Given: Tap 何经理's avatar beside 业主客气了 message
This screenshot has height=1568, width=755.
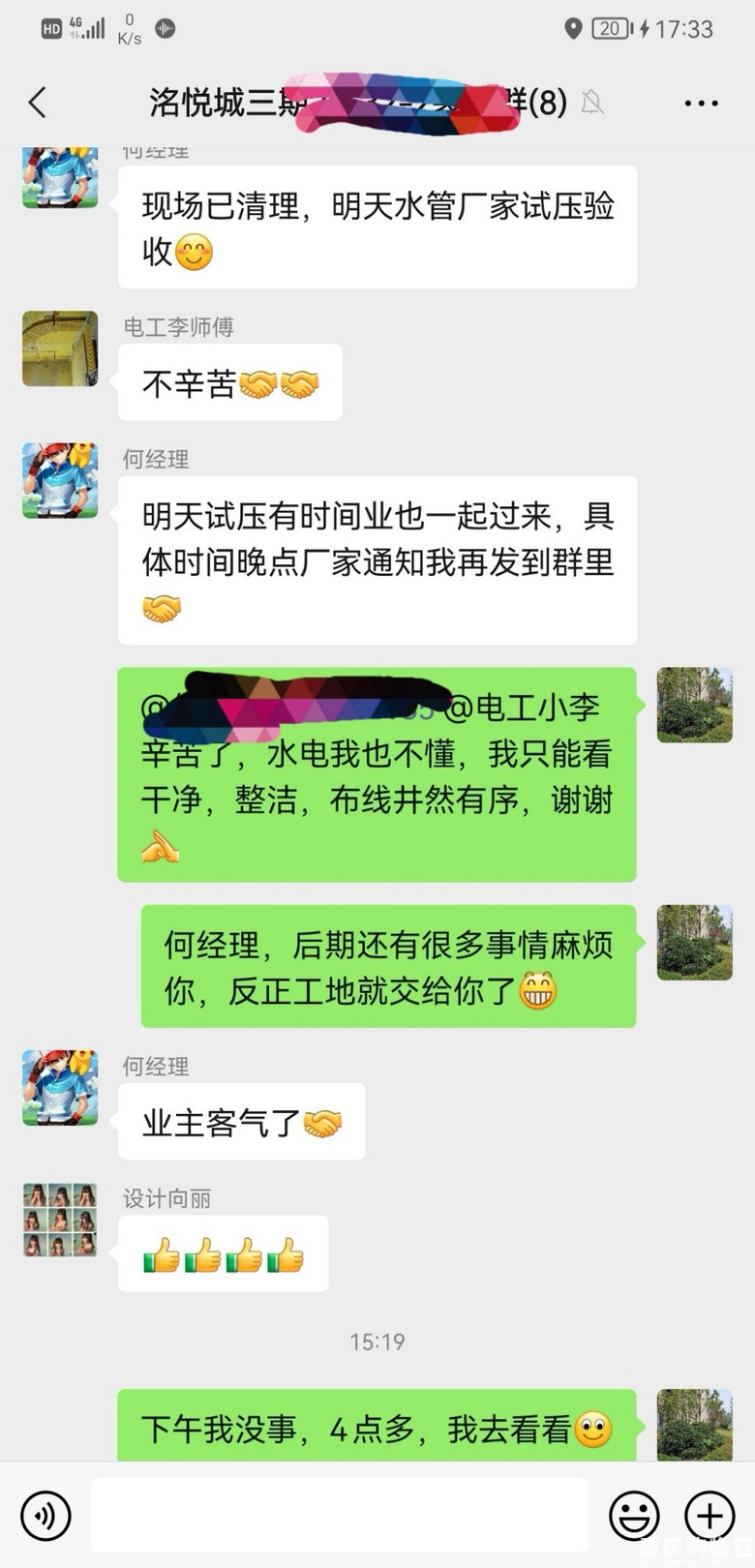Looking at the screenshot, I should click(60, 1087).
